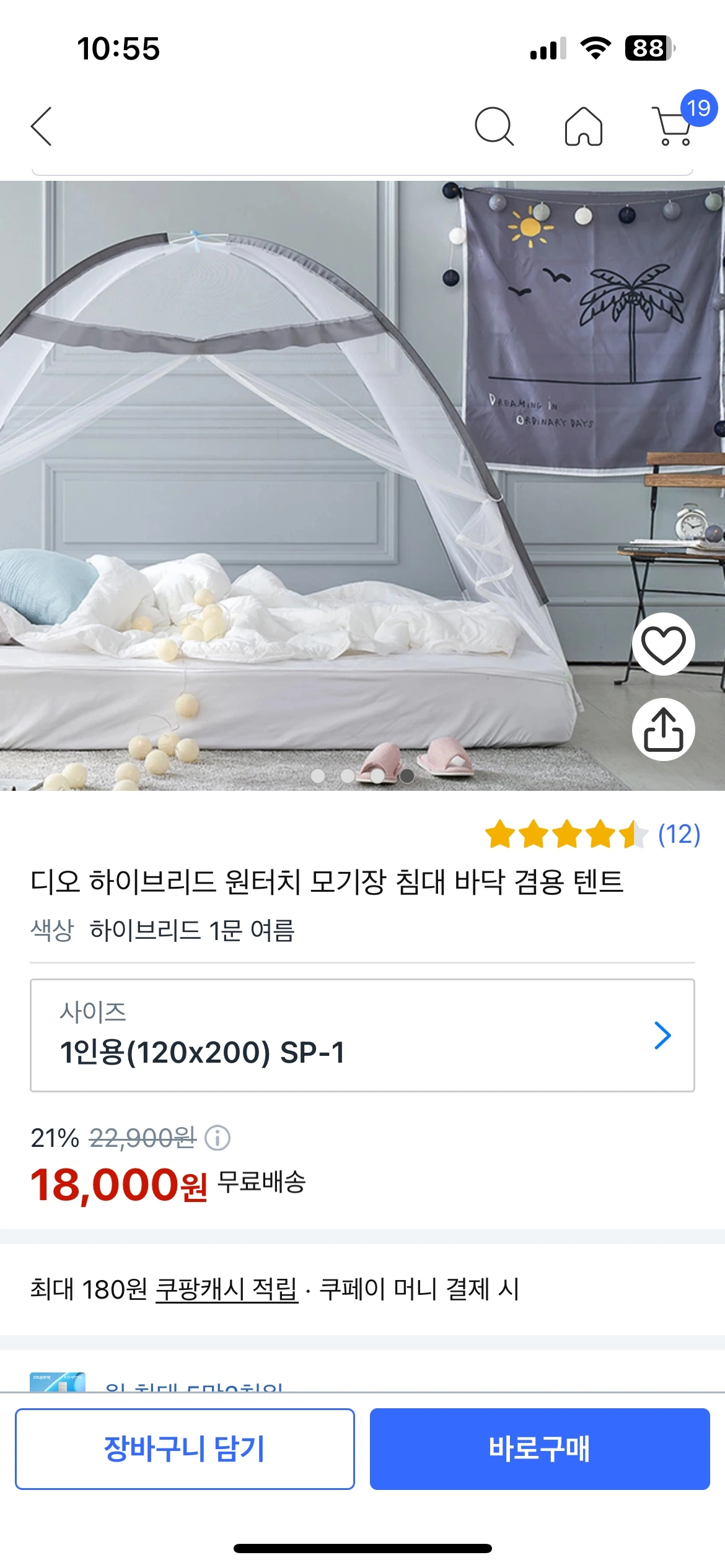This screenshot has width=725, height=1568.
Task: Open the 사이즈 size selector
Action: (x=362, y=1035)
